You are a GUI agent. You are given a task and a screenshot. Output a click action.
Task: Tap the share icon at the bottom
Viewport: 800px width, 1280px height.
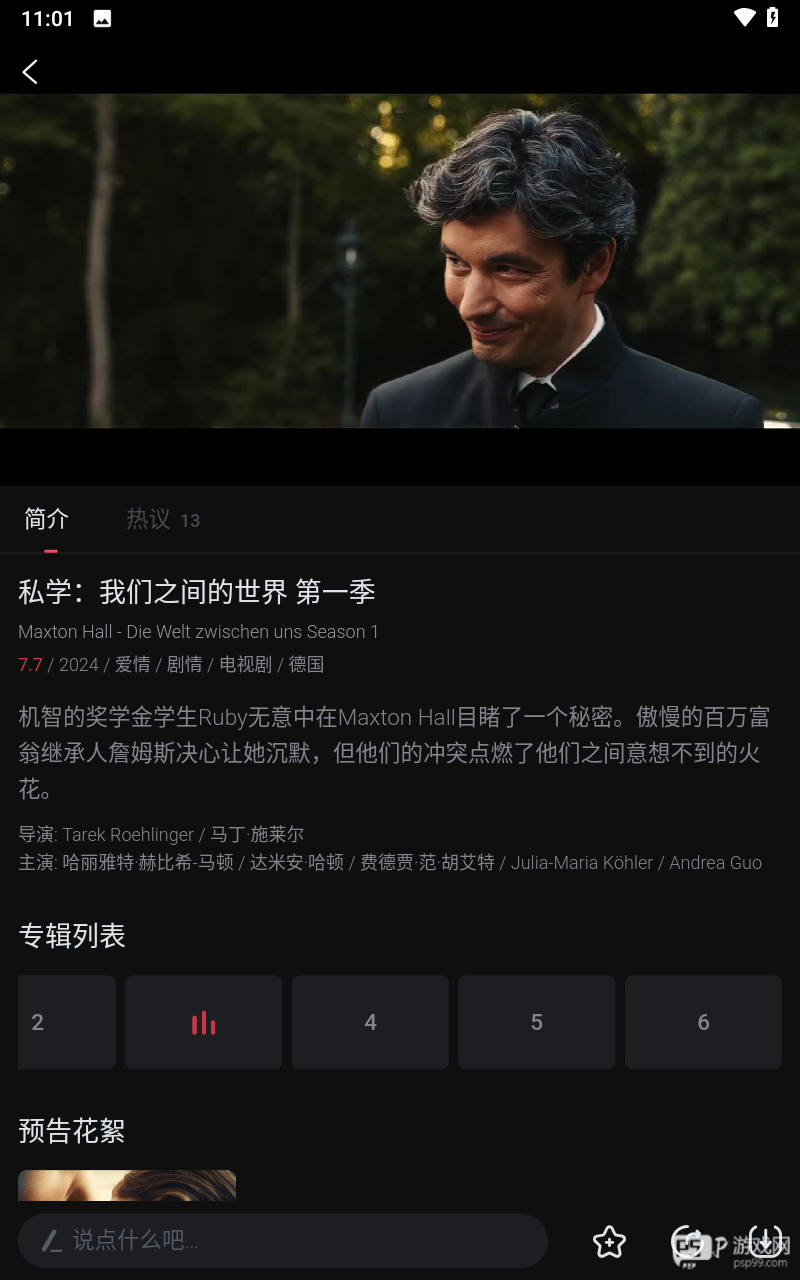tap(687, 1243)
